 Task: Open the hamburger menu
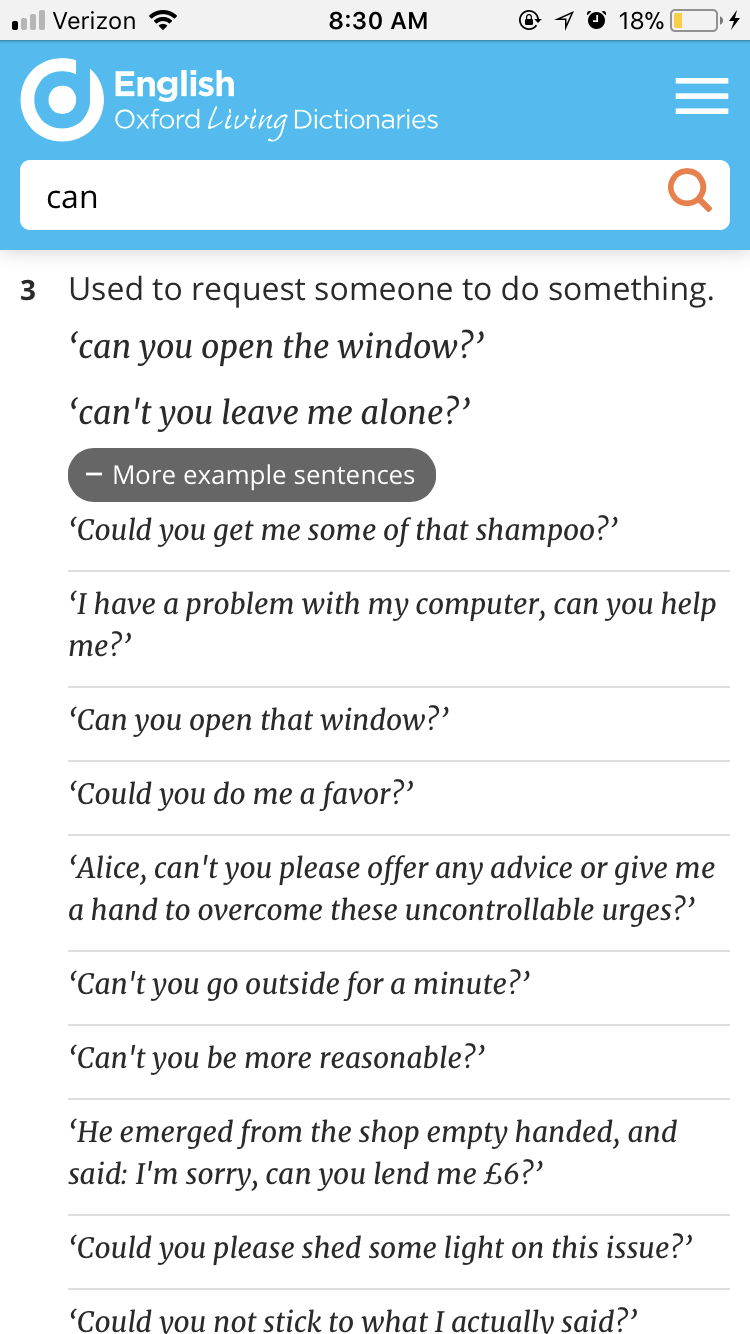[701, 97]
